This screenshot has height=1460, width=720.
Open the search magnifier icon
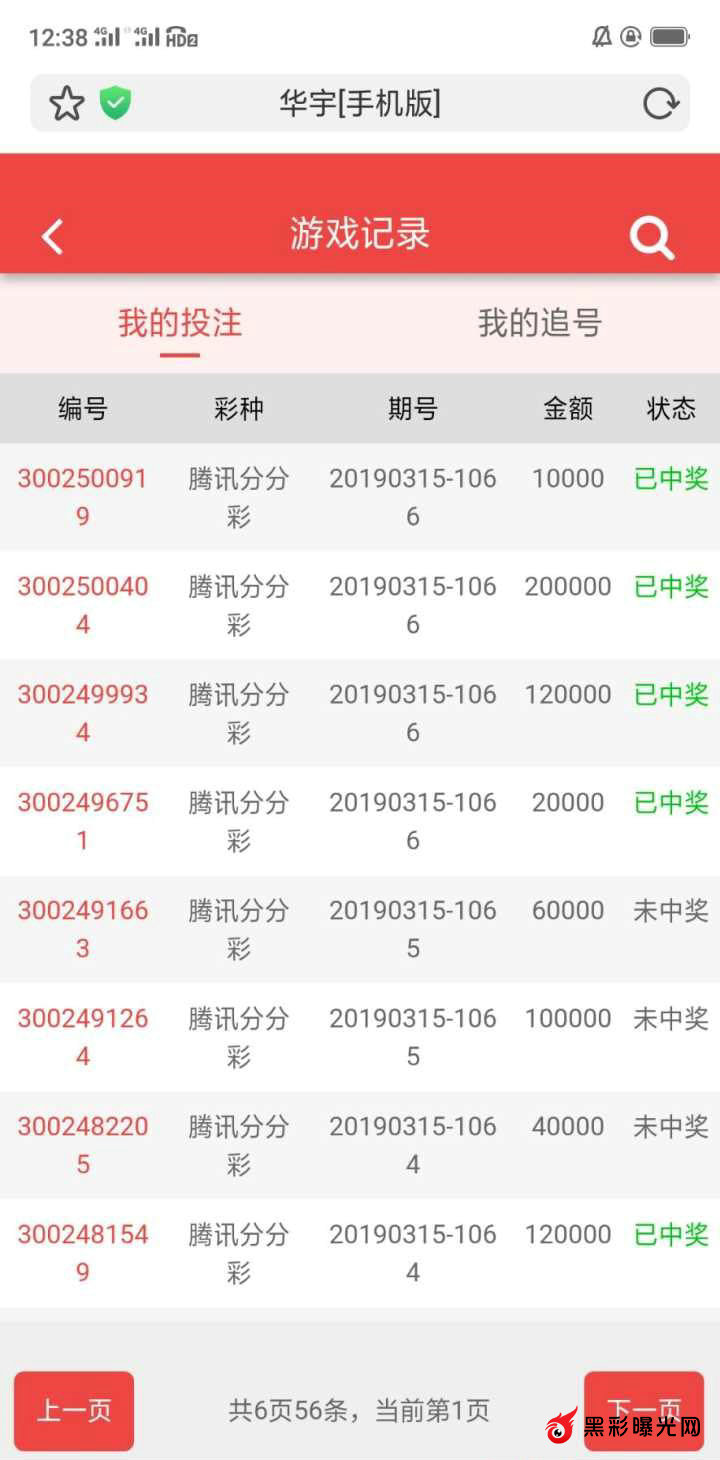point(651,238)
